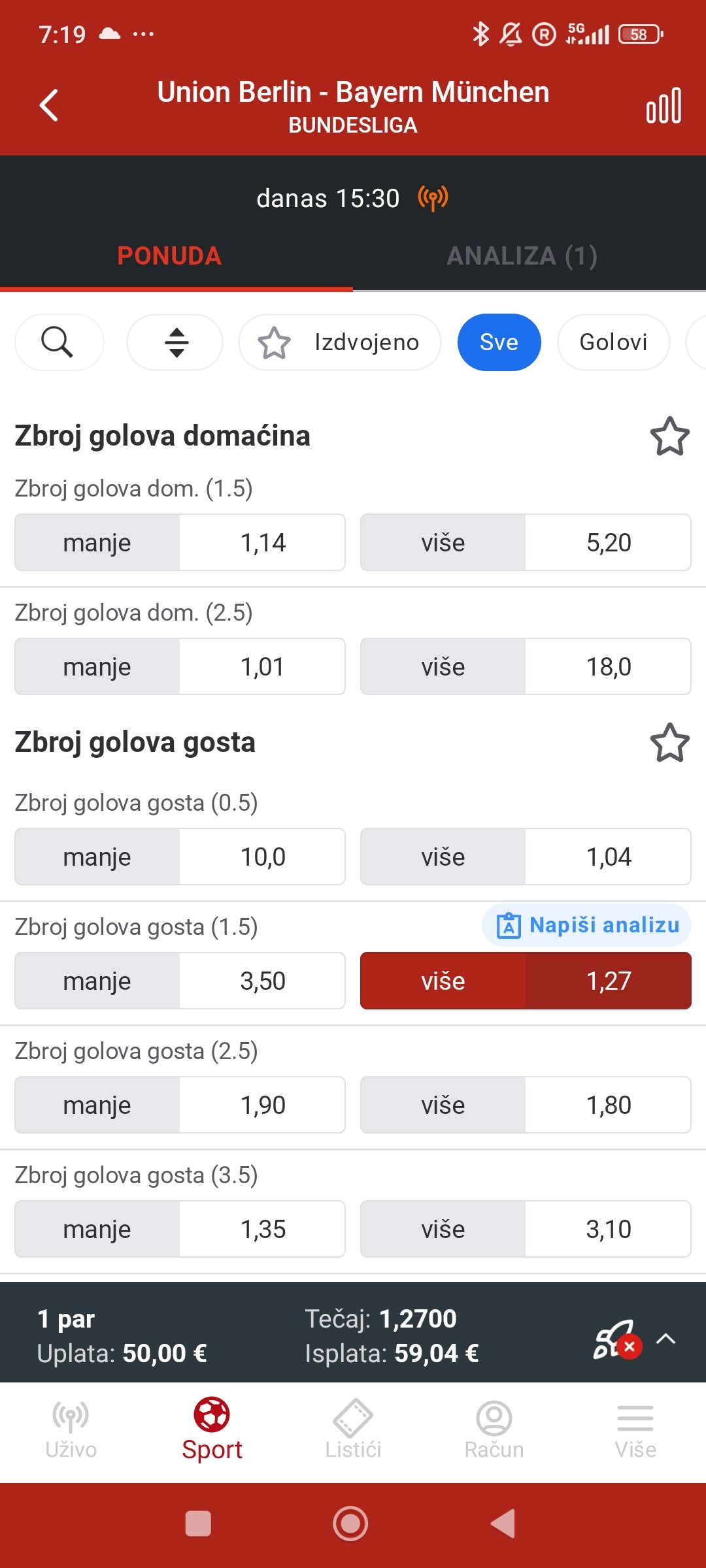The height and width of the screenshot is (1568, 706).
Task: Deselect više 1,27 for gosta (1.5)
Action: [x=526, y=981]
